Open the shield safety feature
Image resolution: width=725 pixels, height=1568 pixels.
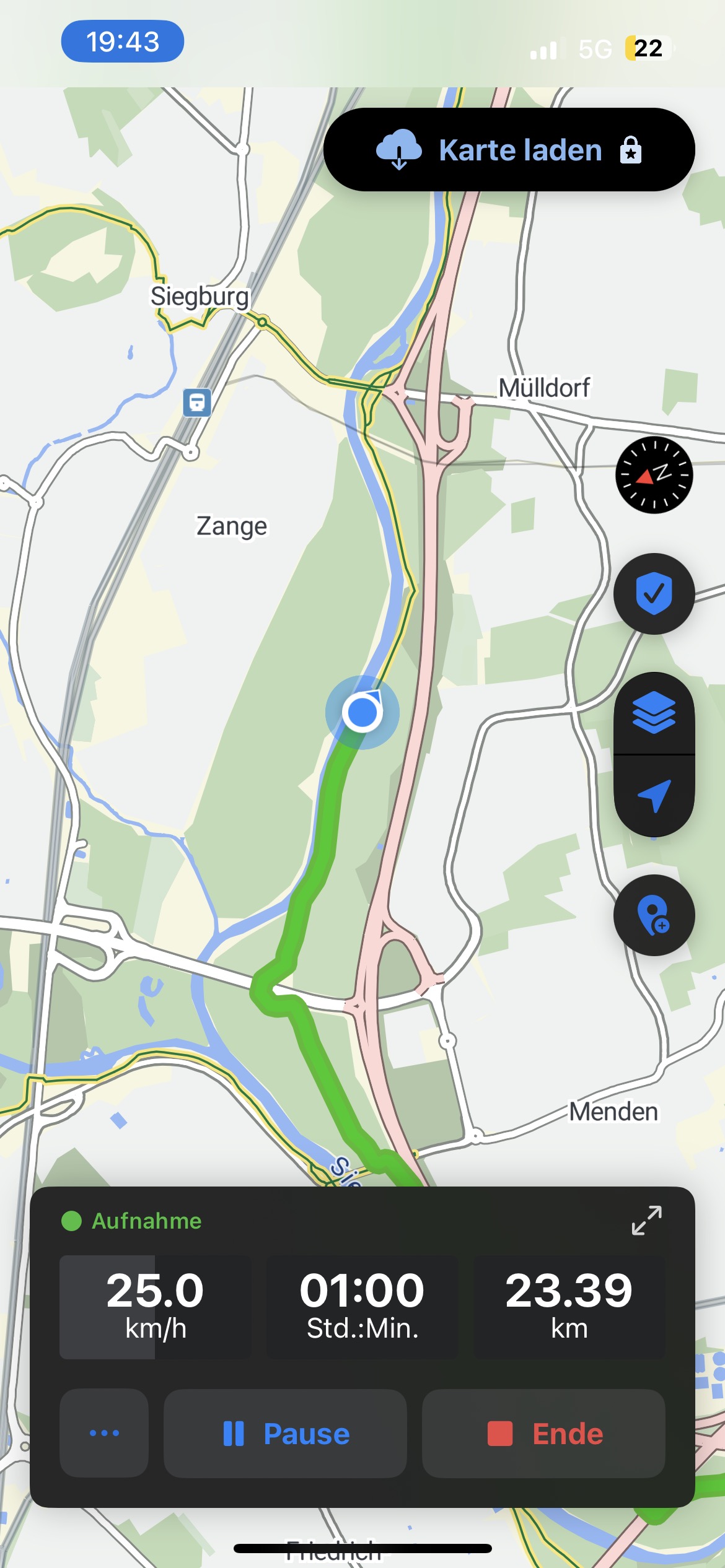654,593
